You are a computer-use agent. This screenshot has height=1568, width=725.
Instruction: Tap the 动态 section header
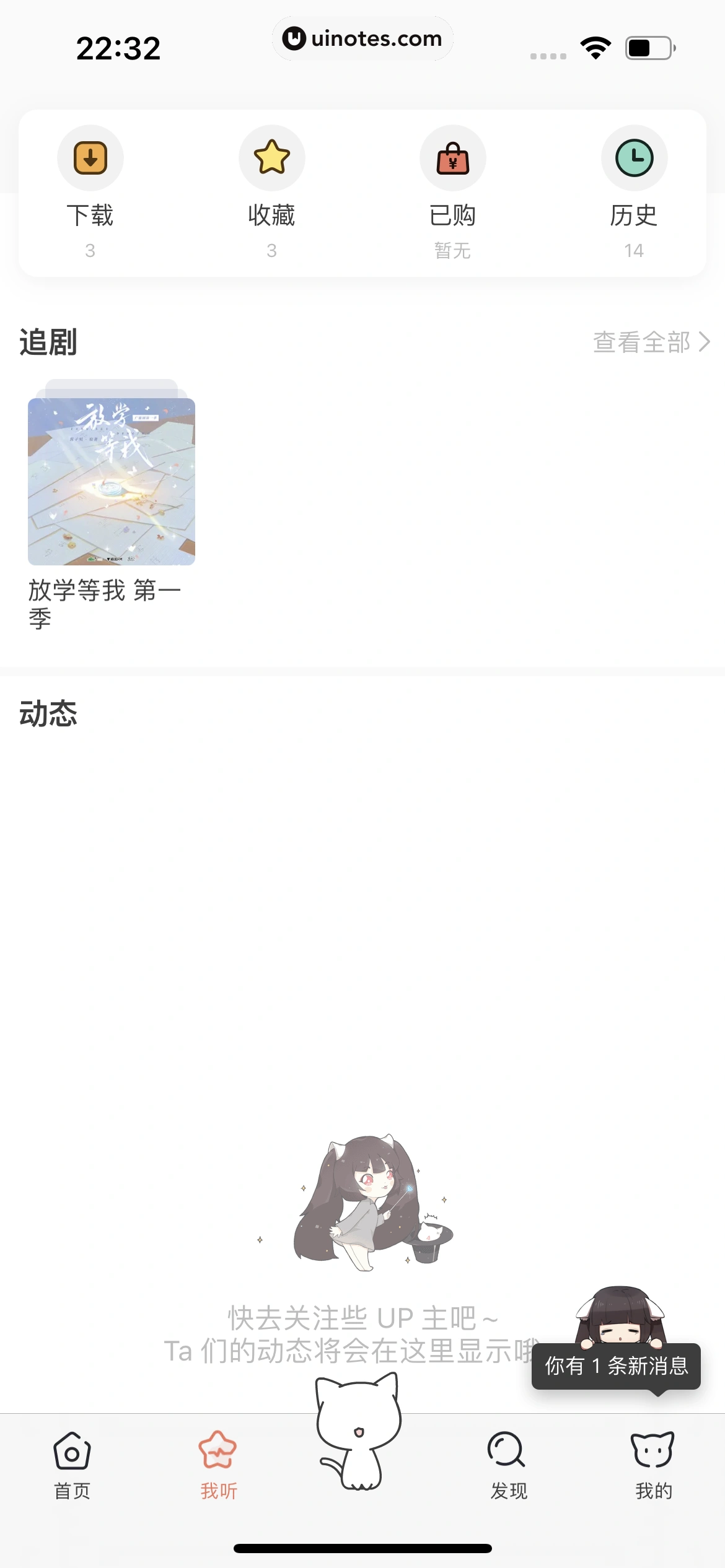click(x=48, y=715)
